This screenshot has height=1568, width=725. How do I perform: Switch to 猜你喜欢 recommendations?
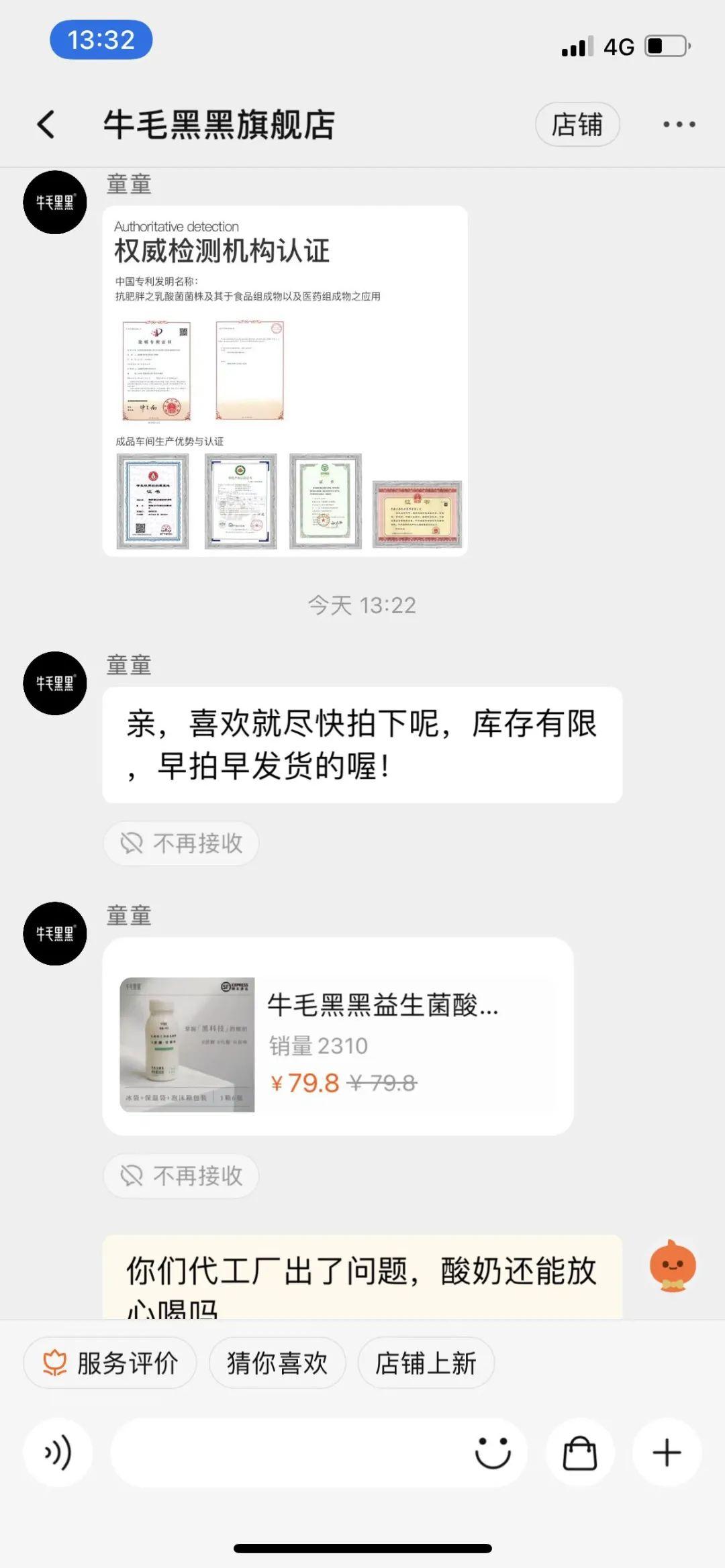pyautogui.click(x=276, y=1362)
